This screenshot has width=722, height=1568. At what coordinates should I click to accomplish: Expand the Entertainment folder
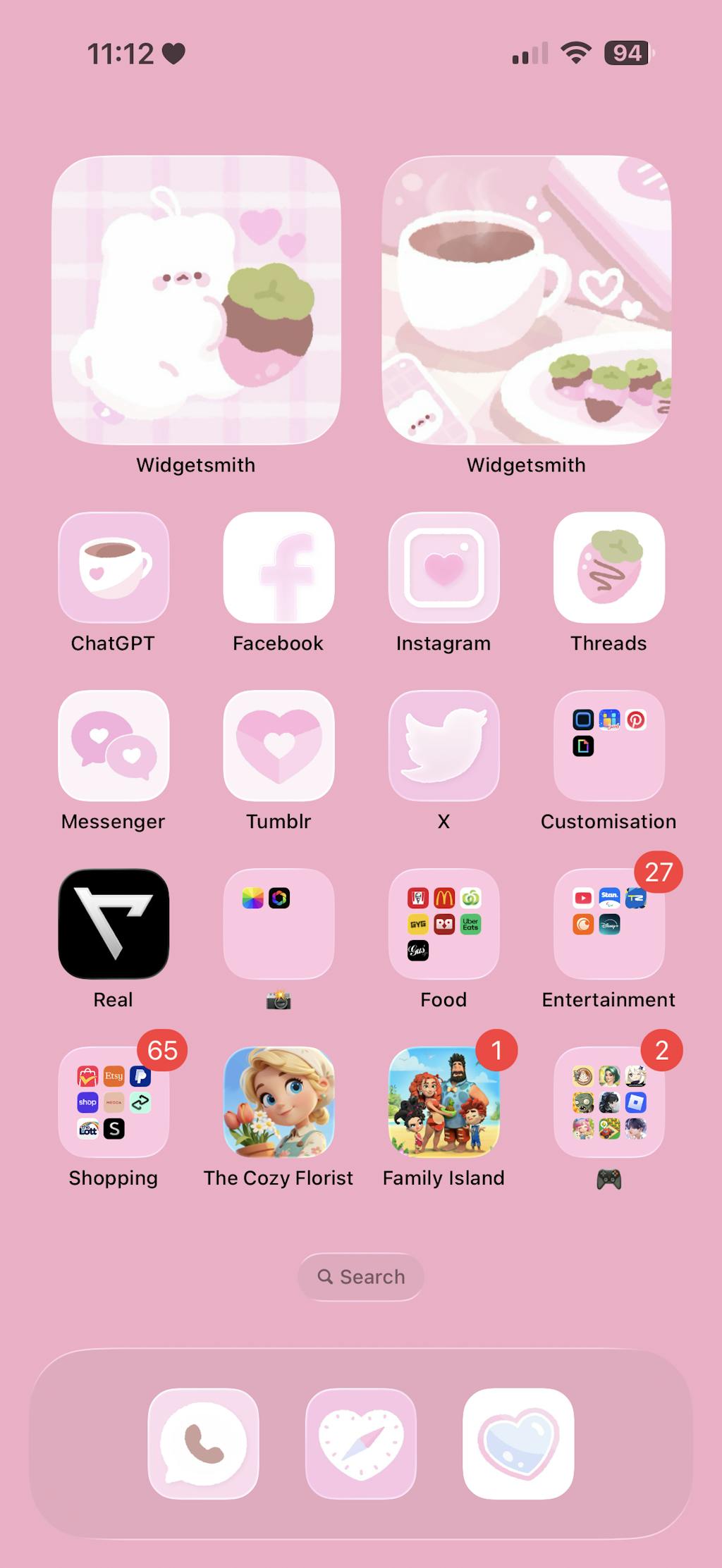coord(608,924)
